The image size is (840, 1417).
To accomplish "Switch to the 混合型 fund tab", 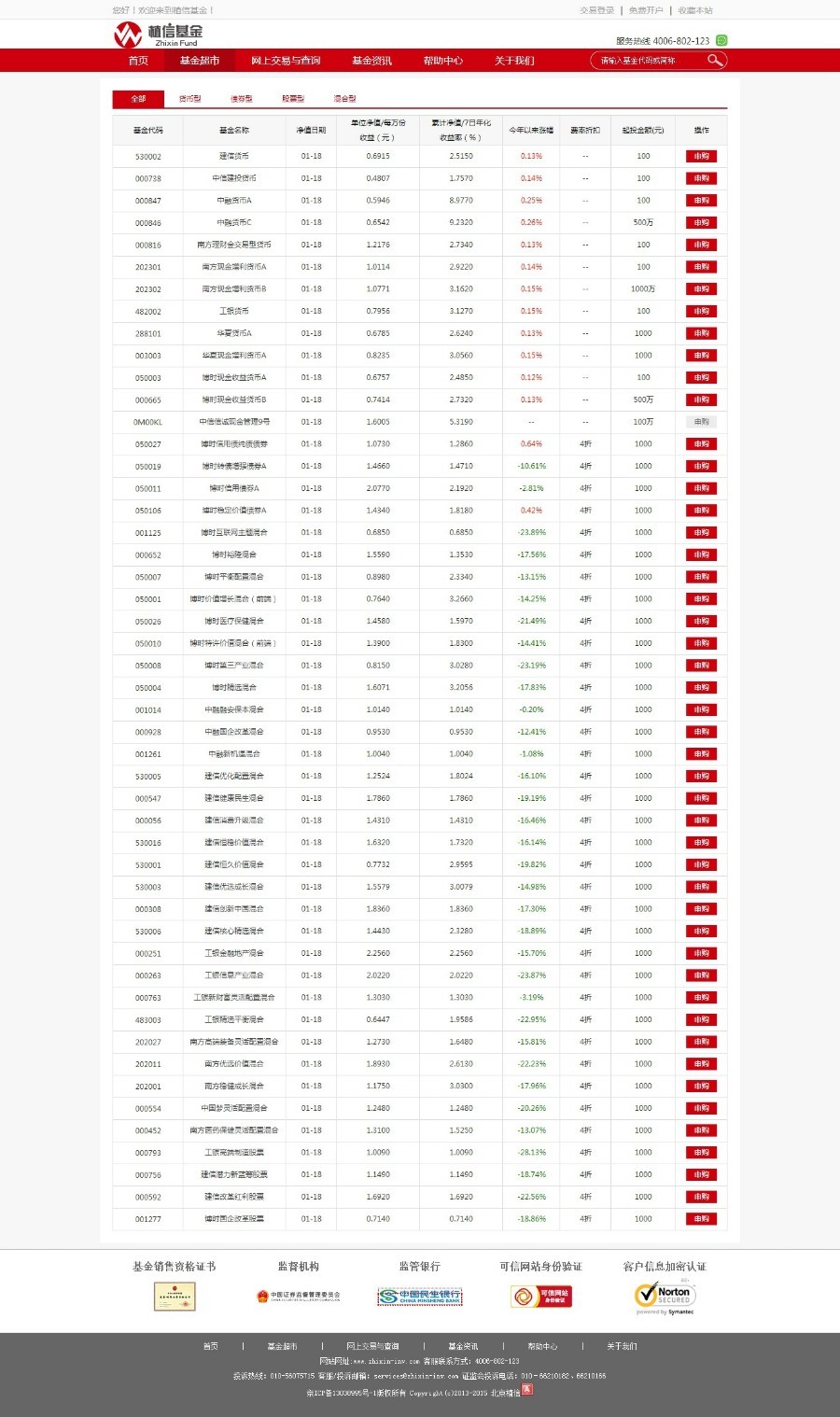I will coord(344,98).
